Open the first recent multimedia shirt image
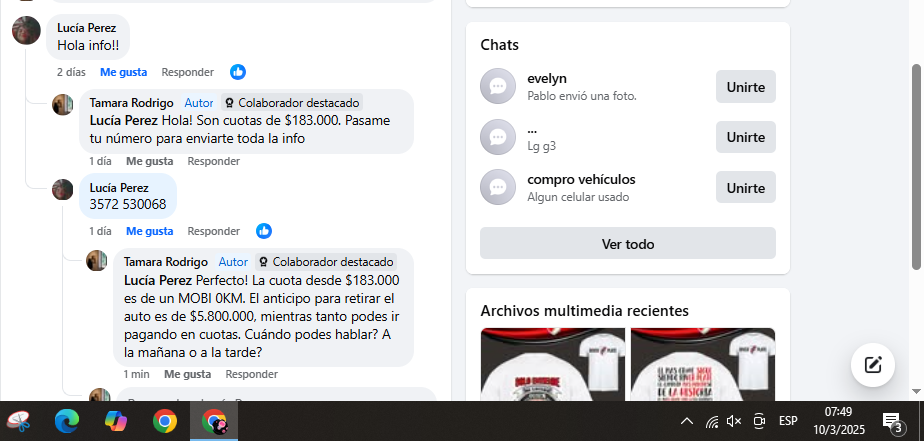The image size is (924, 441). tap(552, 365)
